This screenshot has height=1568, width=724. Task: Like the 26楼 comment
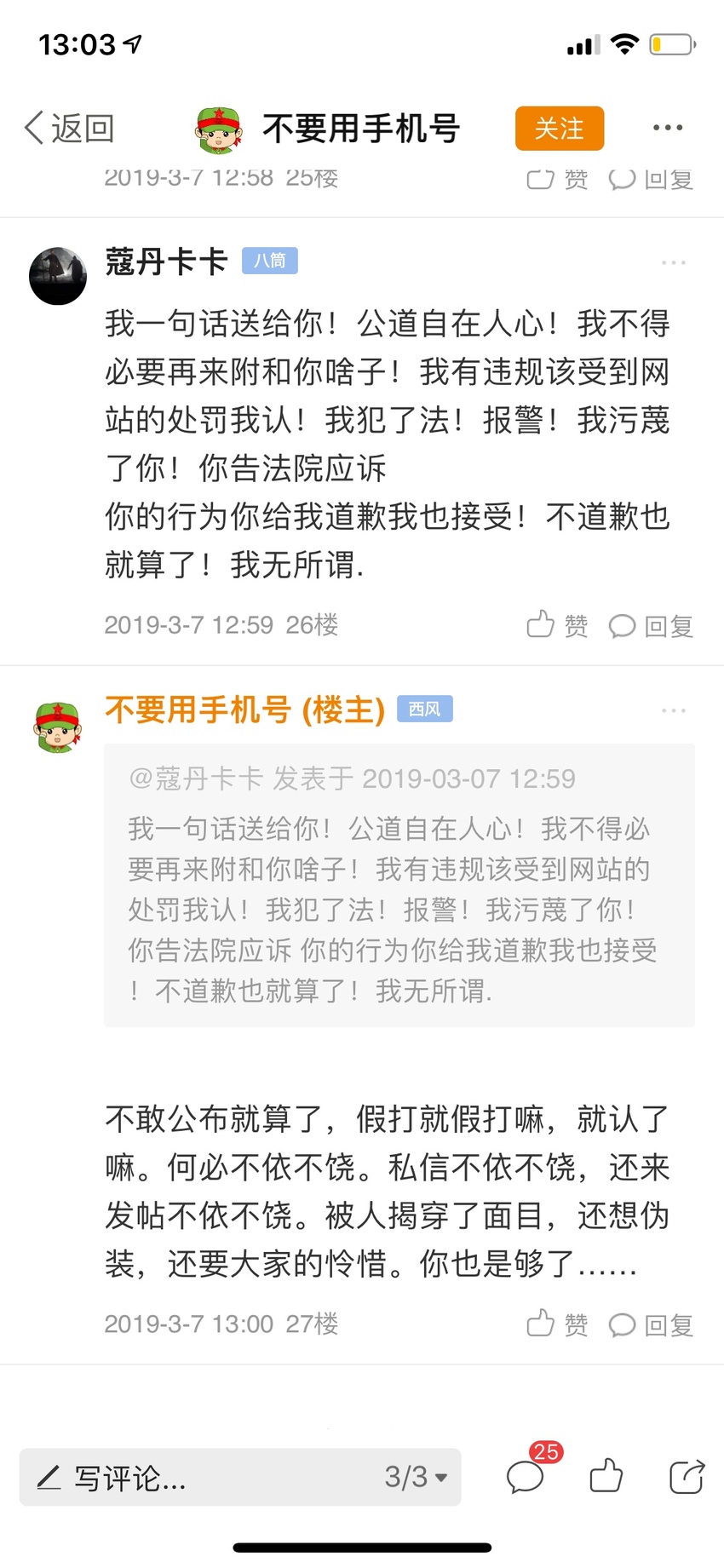557,625
